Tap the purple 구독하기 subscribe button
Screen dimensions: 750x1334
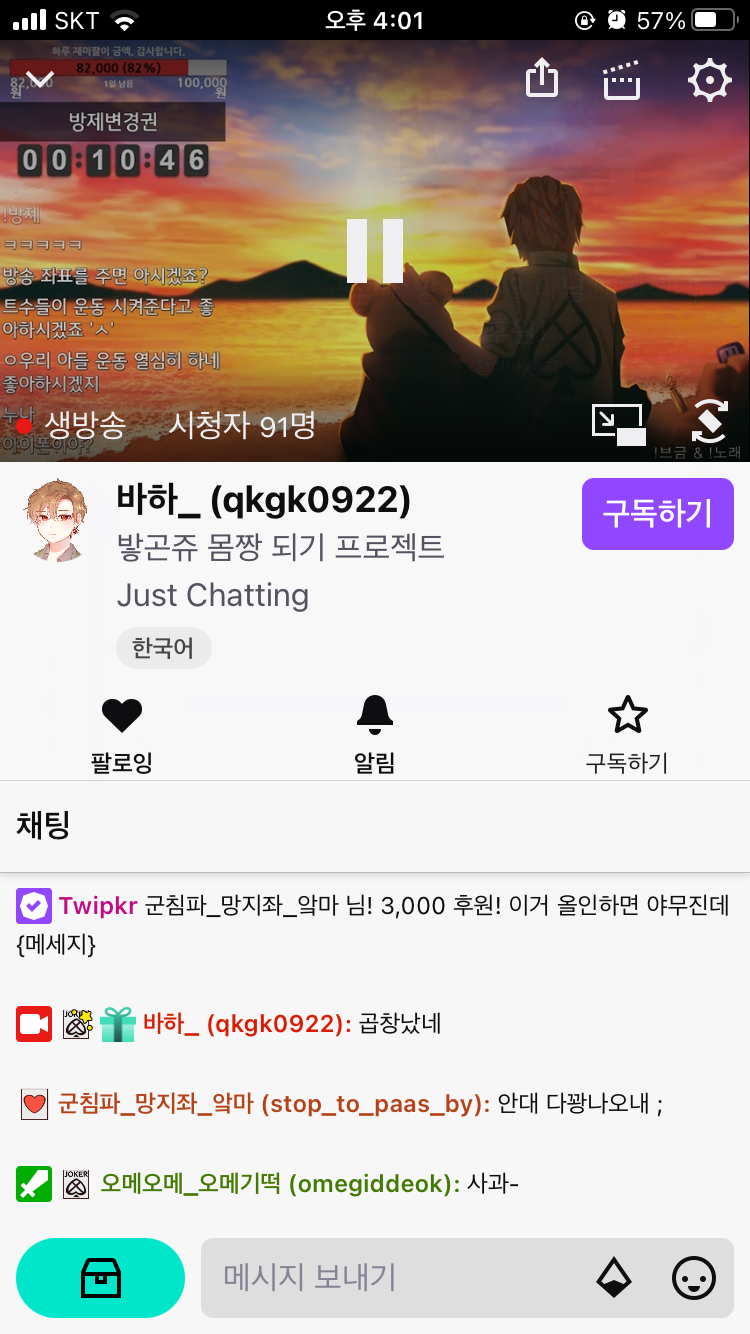pos(658,514)
